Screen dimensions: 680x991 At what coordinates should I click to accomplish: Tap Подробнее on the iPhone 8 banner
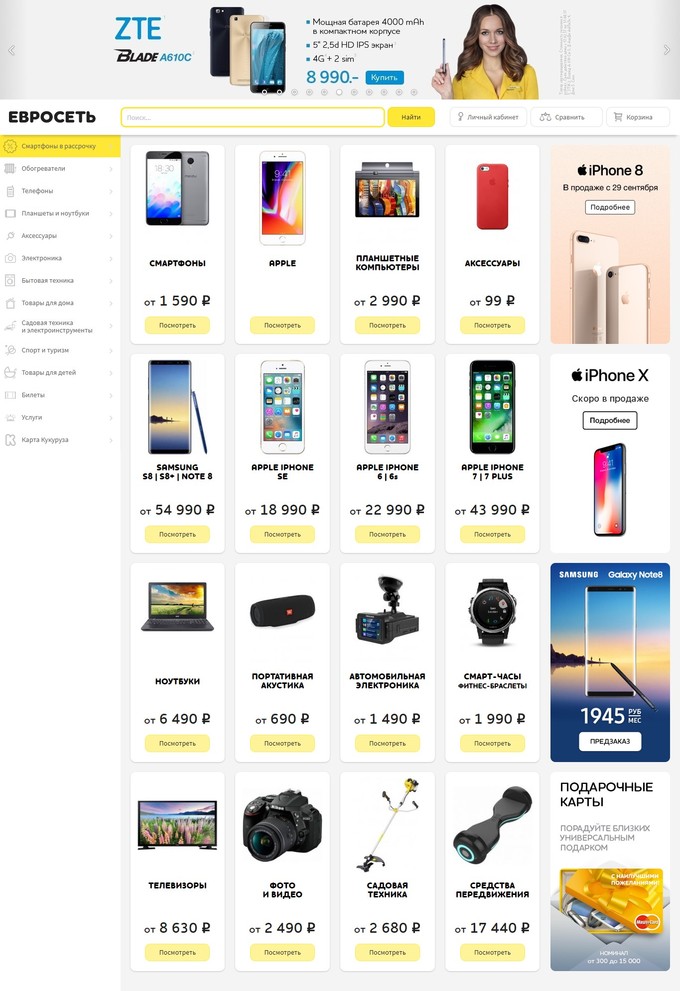pyautogui.click(x=610, y=207)
